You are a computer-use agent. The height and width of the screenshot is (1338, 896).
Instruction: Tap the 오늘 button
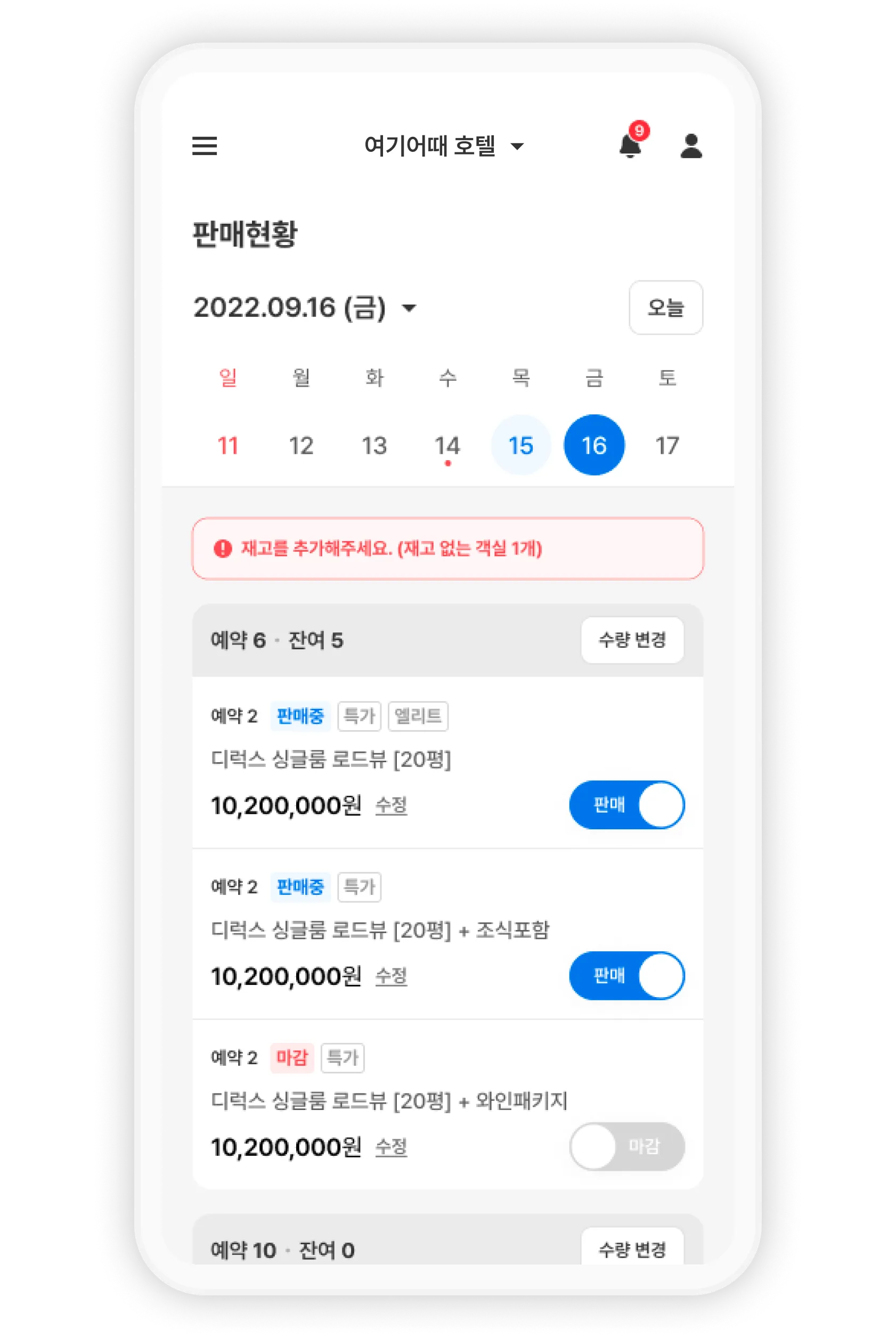(665, 308)
